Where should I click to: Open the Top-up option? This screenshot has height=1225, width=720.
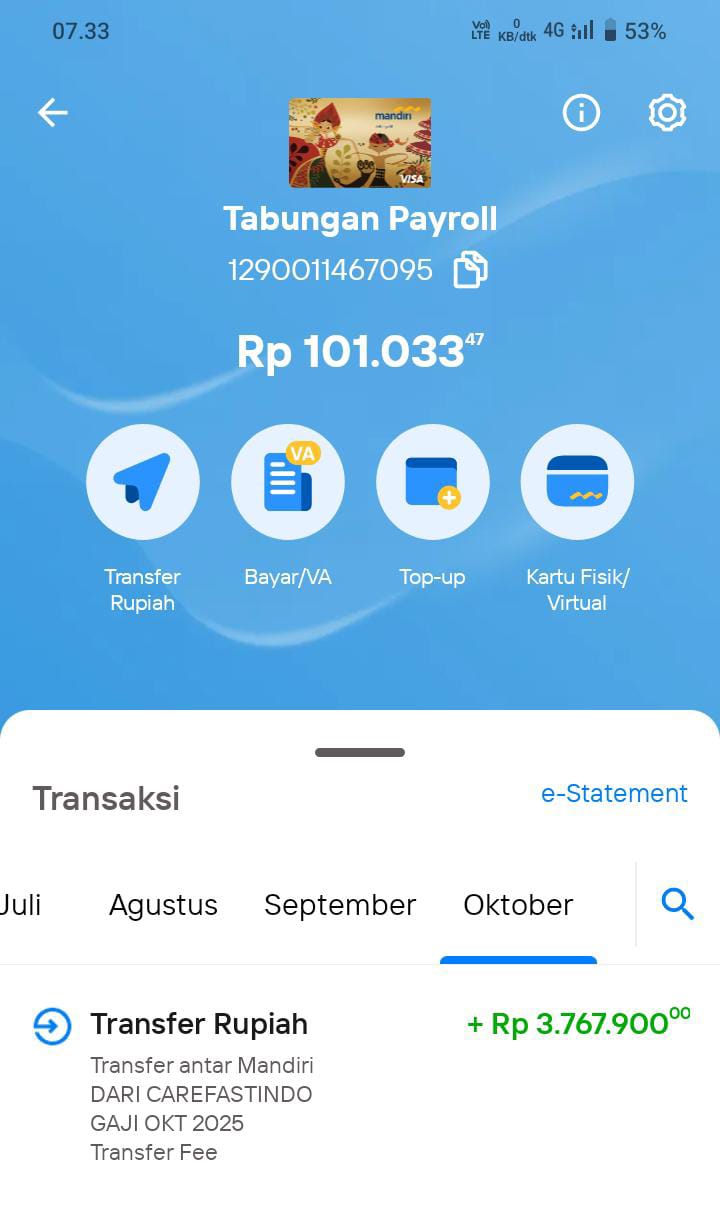coord(432,482)
